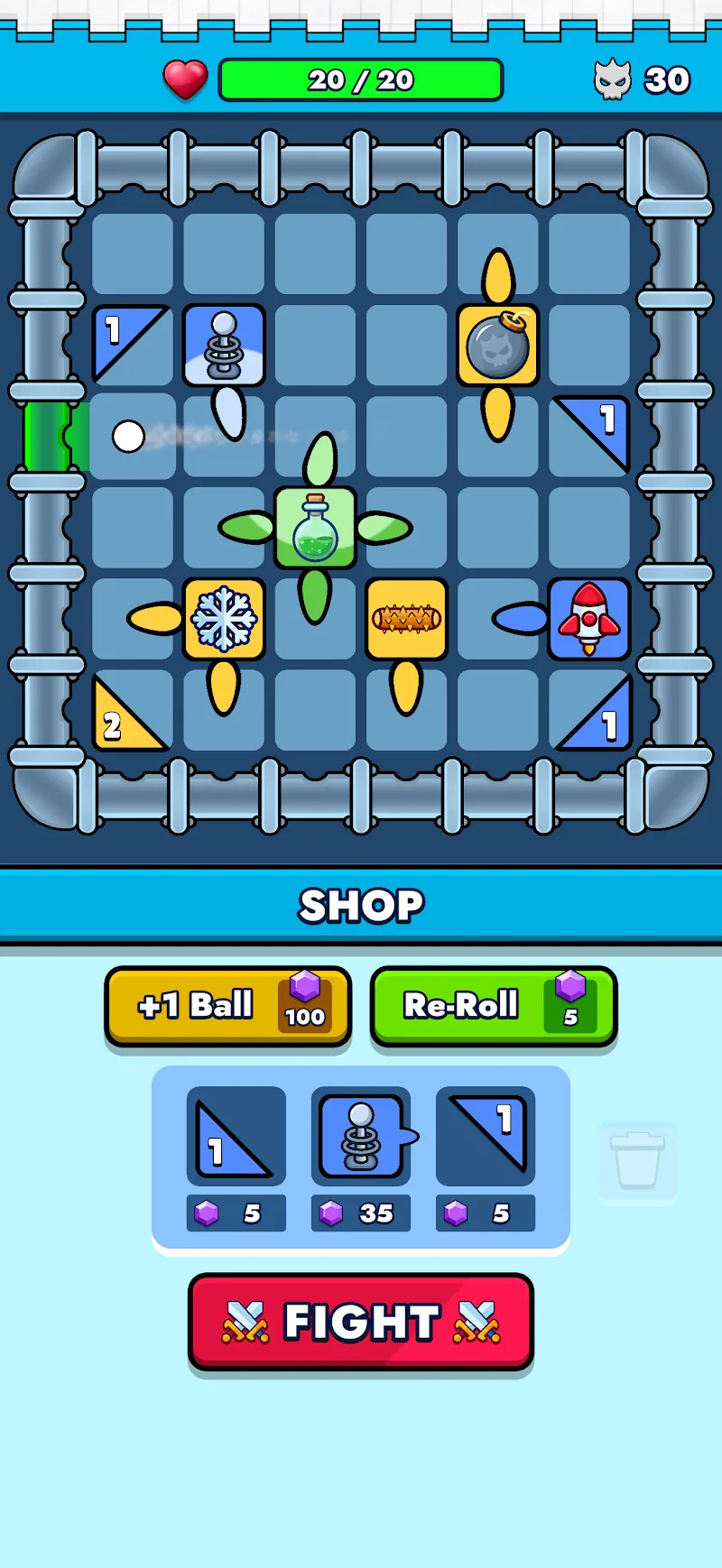Tap the spring bumper block on the board
The width and height of the screenshot is (722, 1568).
coord(223,346)
